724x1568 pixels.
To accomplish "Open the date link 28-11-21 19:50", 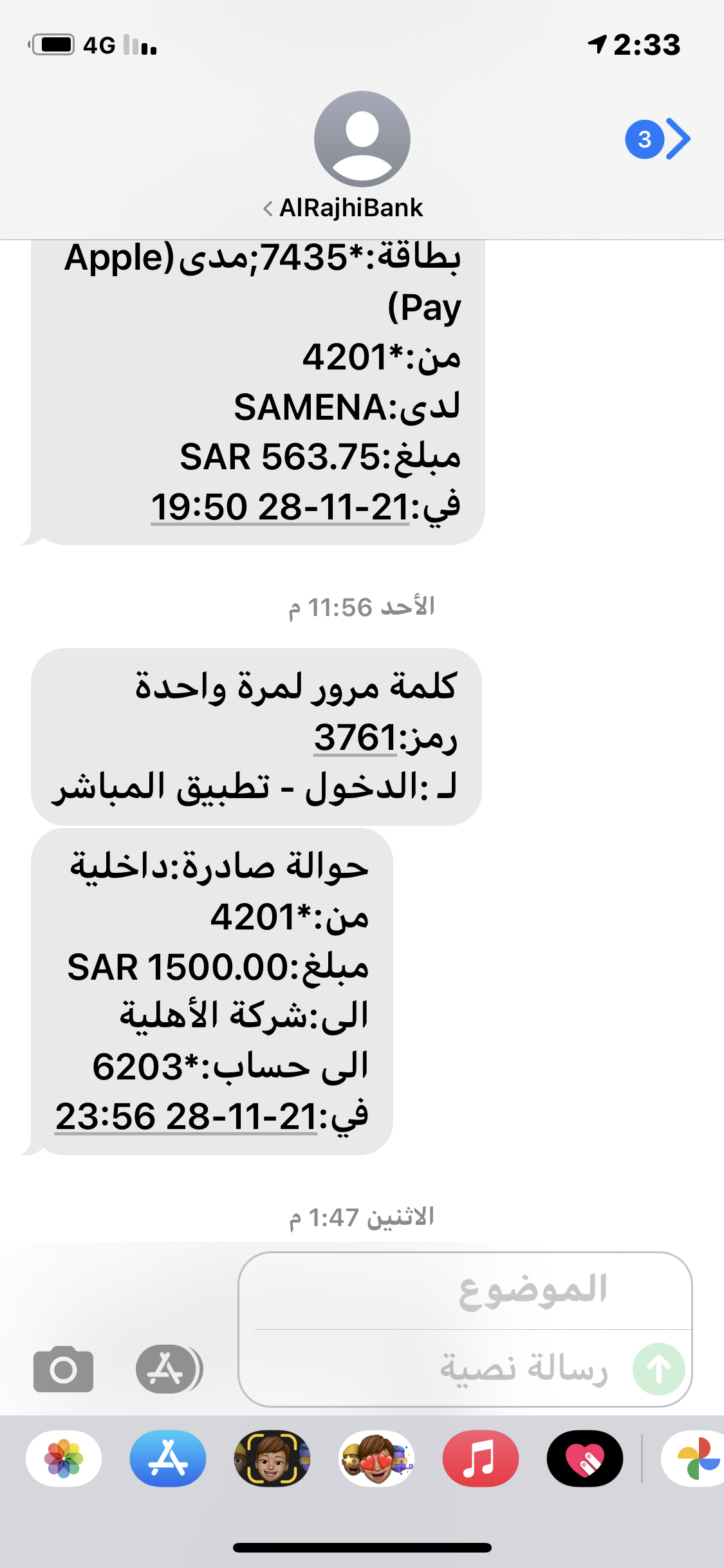I will [x=280, y=507].
